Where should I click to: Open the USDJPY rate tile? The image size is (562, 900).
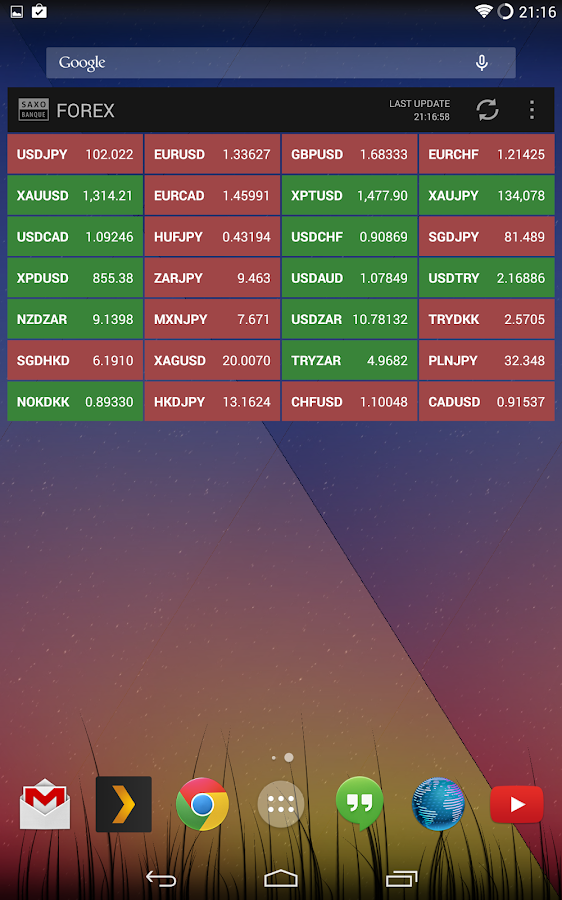[75, 154]
